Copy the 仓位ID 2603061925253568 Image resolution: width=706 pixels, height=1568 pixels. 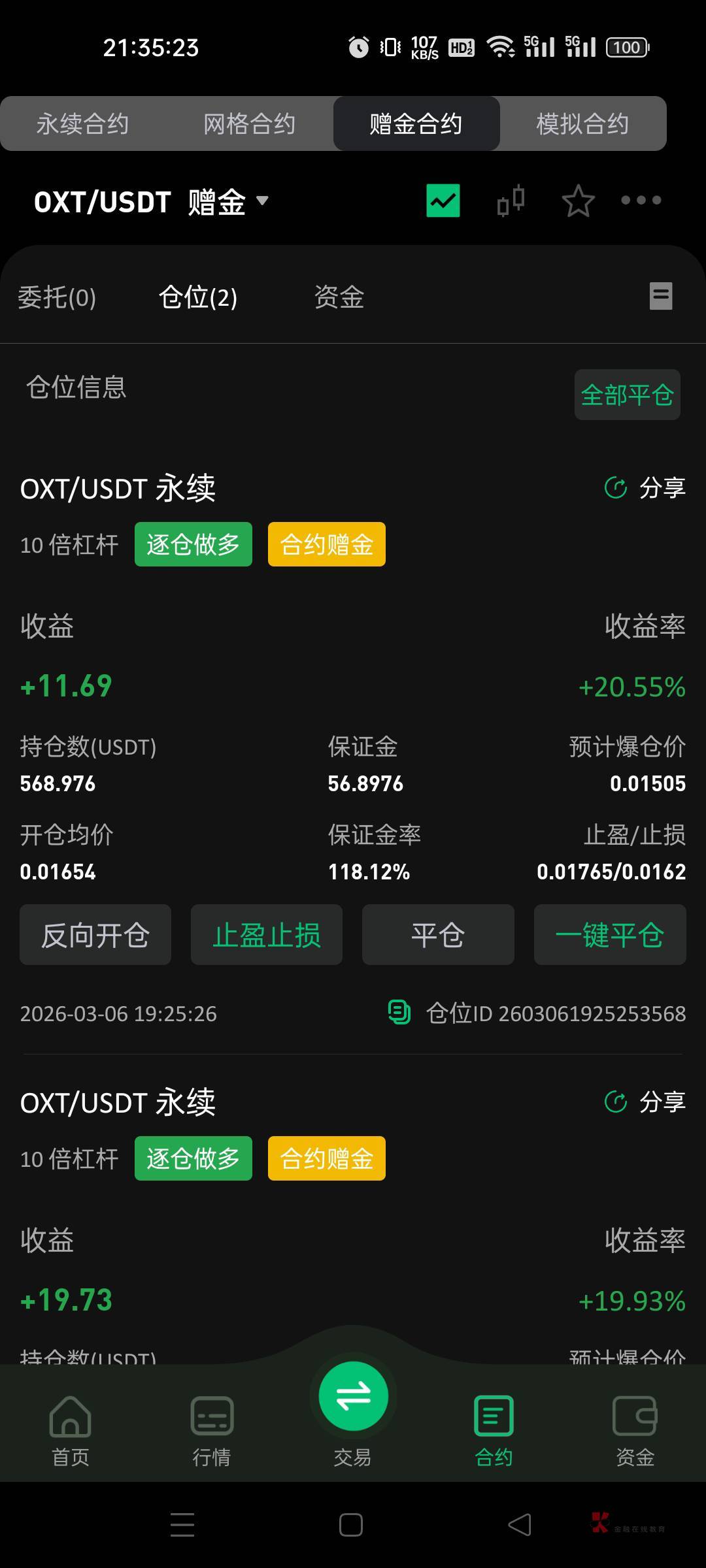coord(399,1013)
